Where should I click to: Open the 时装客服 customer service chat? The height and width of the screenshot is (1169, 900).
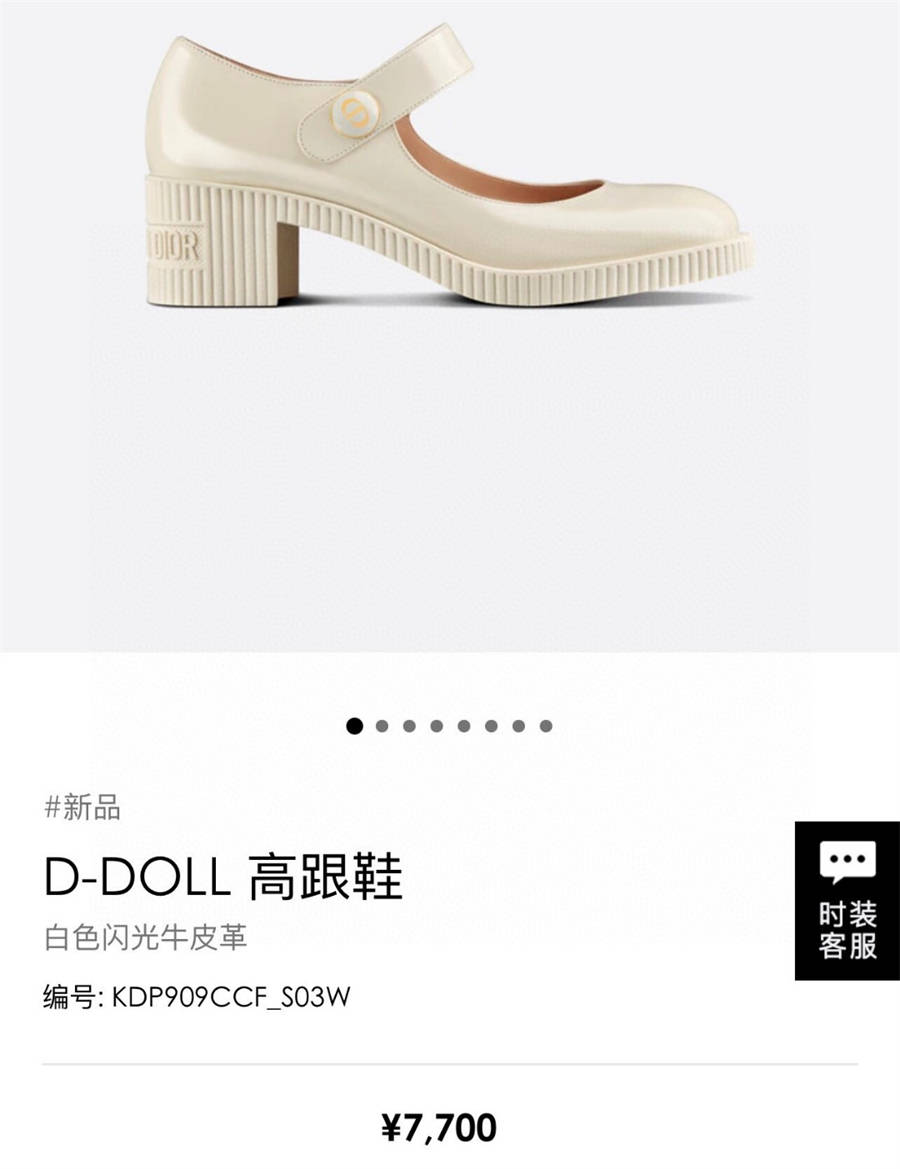(847, 900)
